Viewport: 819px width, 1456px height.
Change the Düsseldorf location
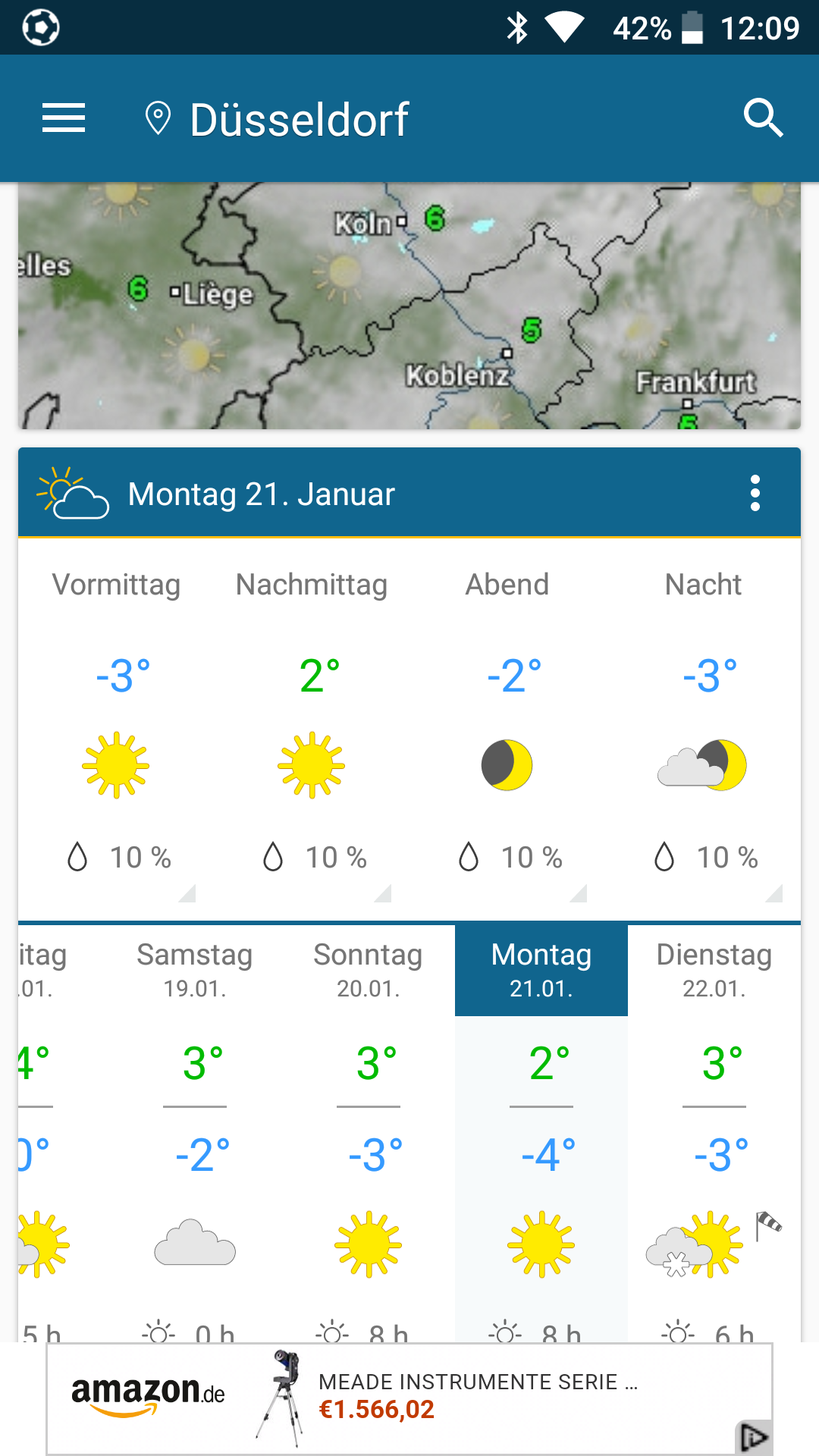click(299, 120)
